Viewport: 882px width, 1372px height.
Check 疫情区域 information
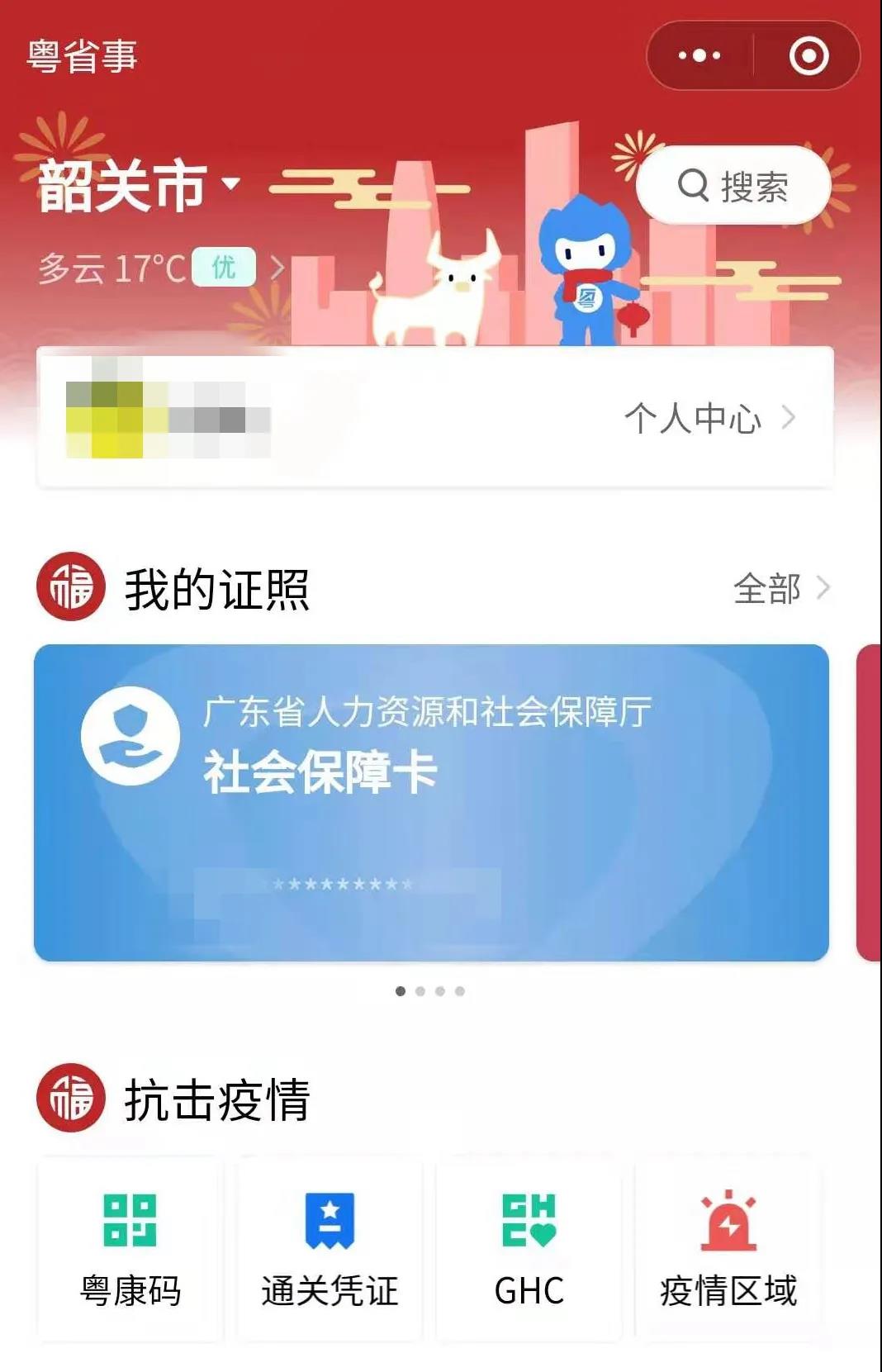[x=728, y=1248]
